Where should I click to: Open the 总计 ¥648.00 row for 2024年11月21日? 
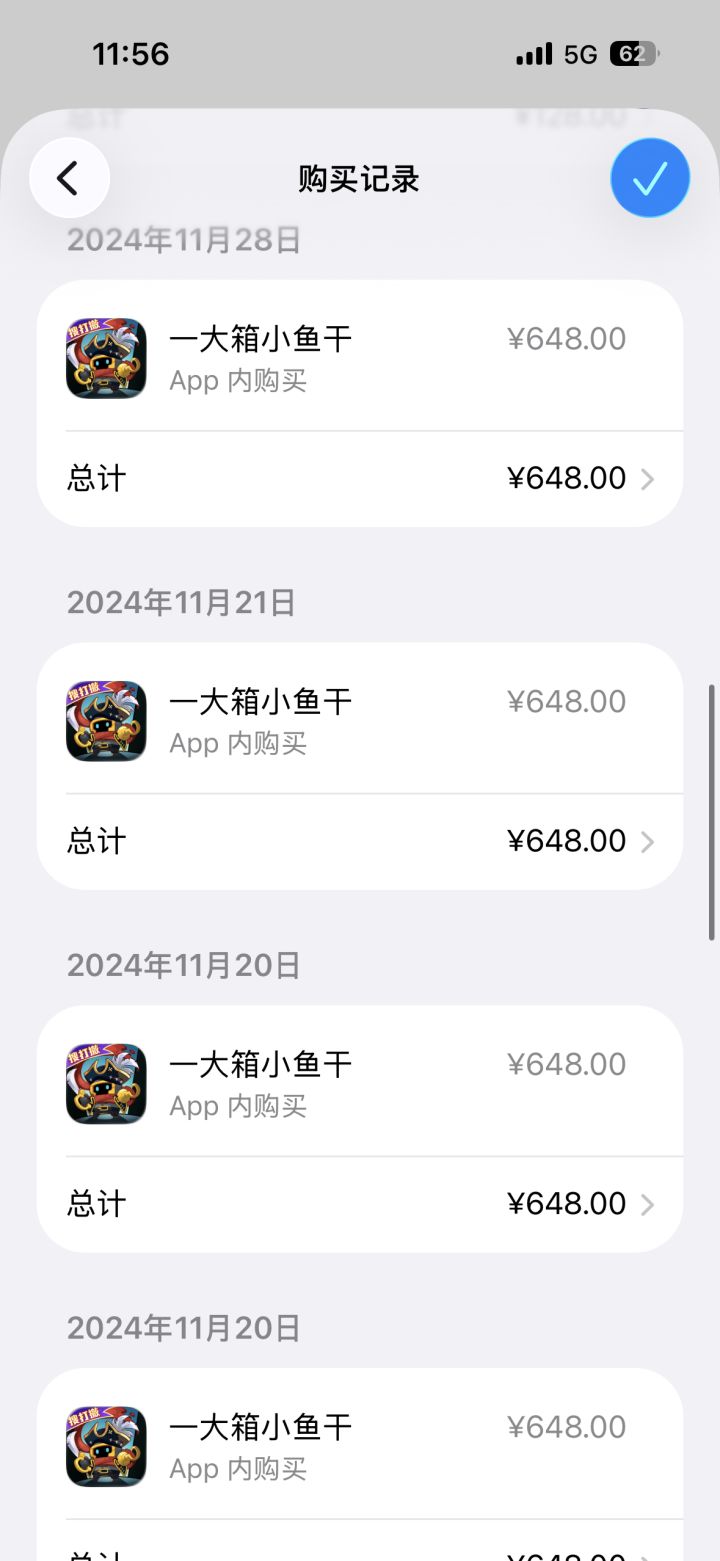pyautogui.click(x=360, y=841)
